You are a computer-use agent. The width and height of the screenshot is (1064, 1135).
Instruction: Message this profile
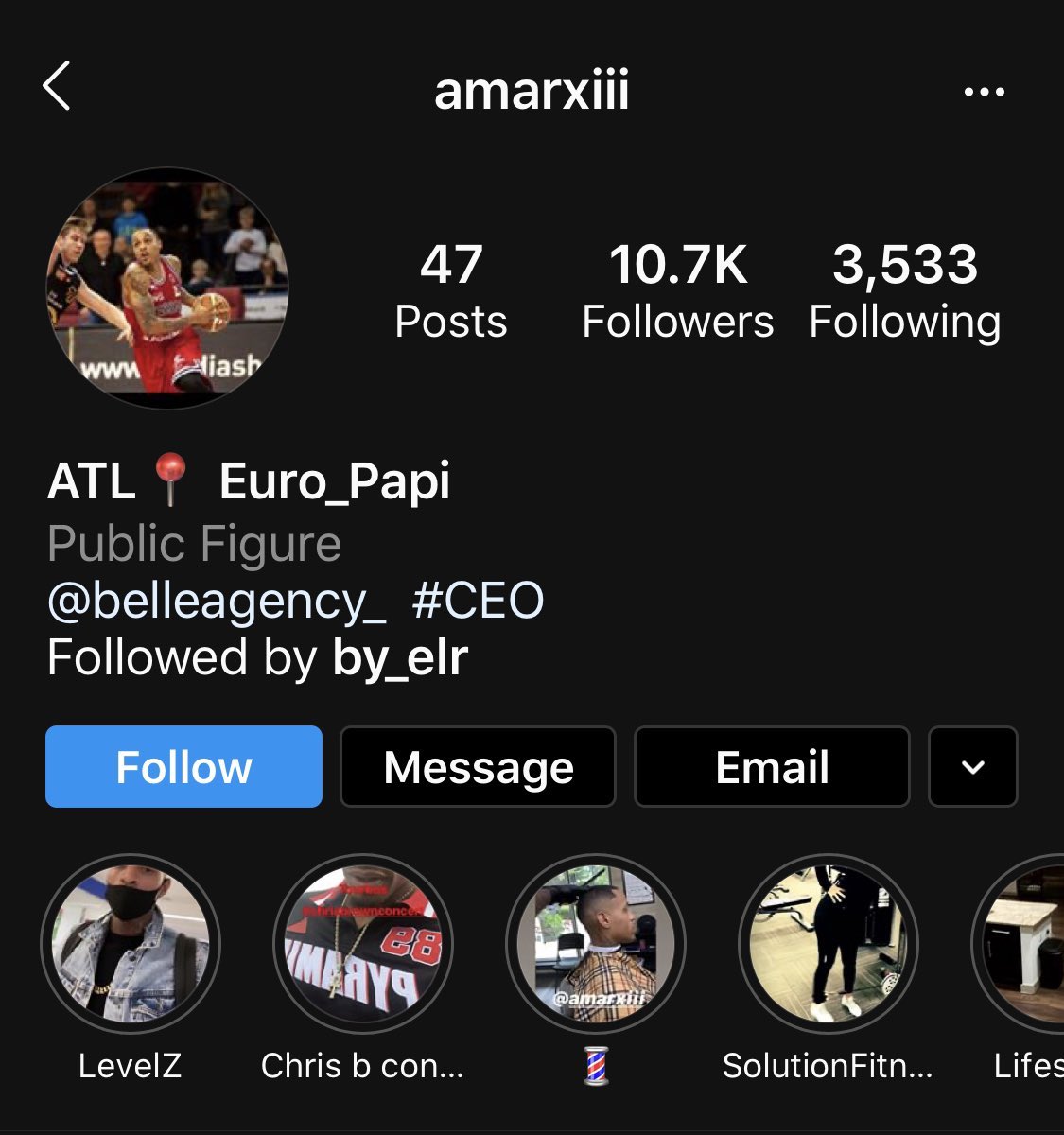point(478,767)
